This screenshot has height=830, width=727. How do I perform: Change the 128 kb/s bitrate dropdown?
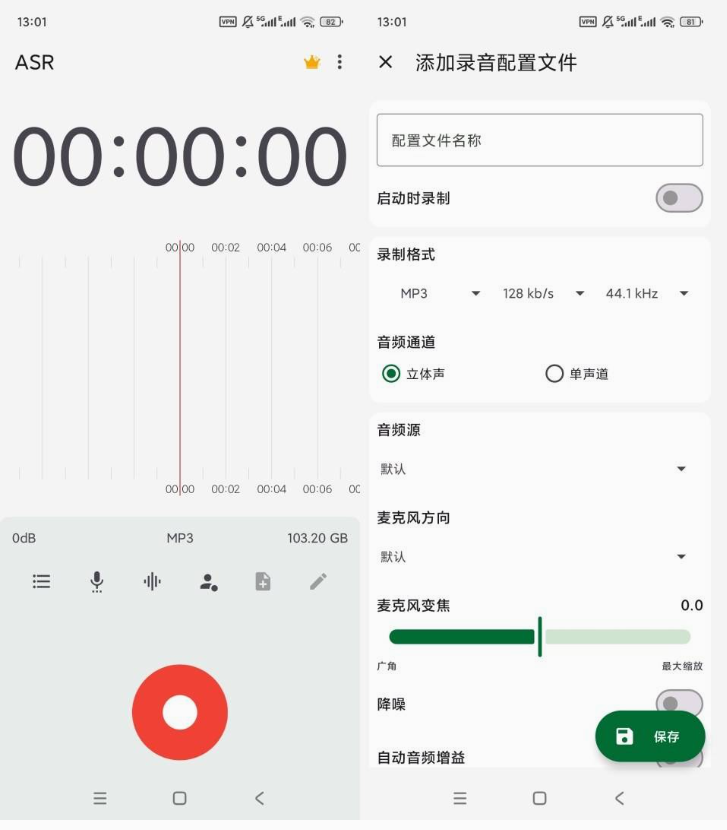coord(543,294)
